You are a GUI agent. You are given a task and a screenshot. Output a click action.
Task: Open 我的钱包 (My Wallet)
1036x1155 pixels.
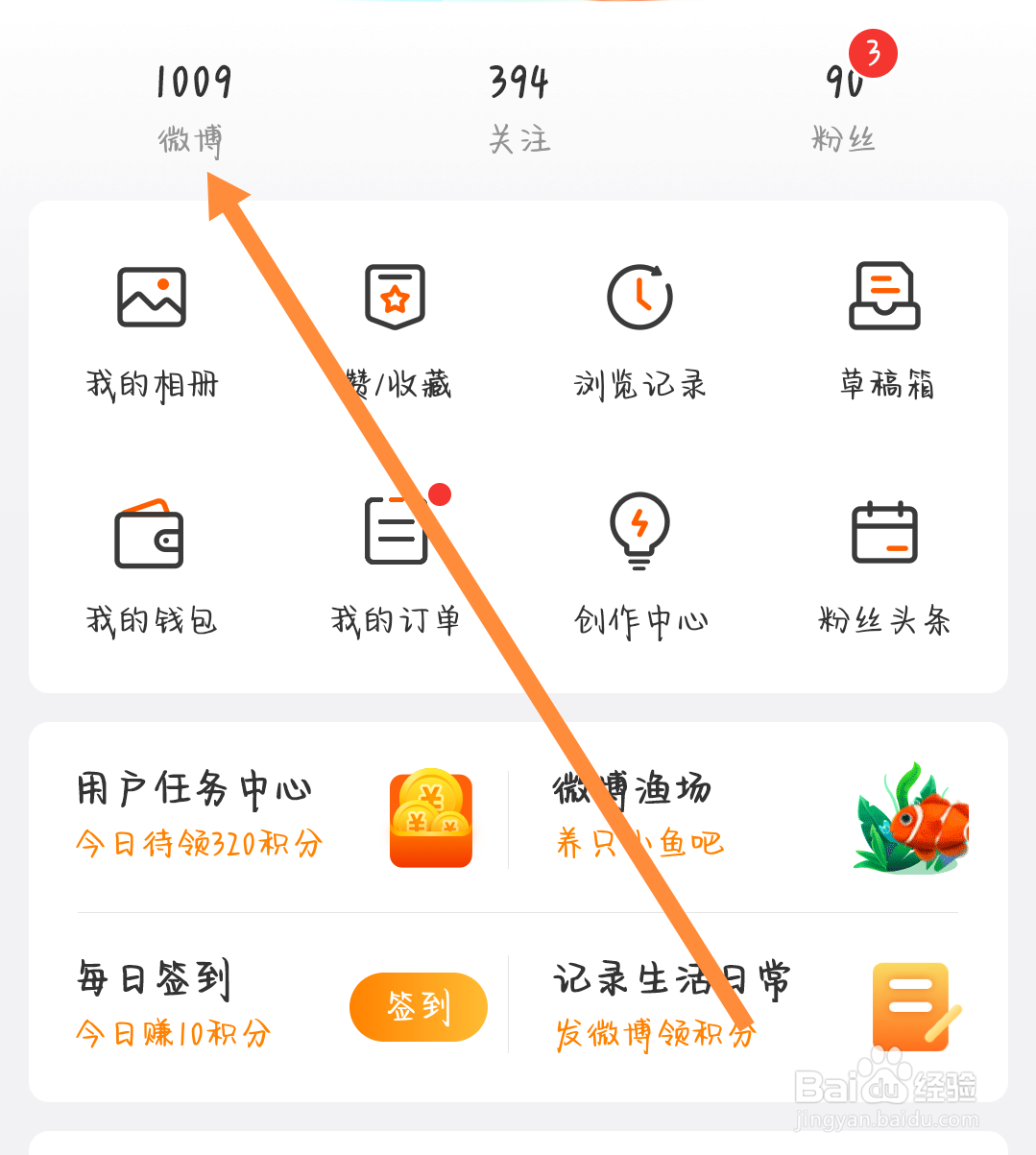click(151, 566)
